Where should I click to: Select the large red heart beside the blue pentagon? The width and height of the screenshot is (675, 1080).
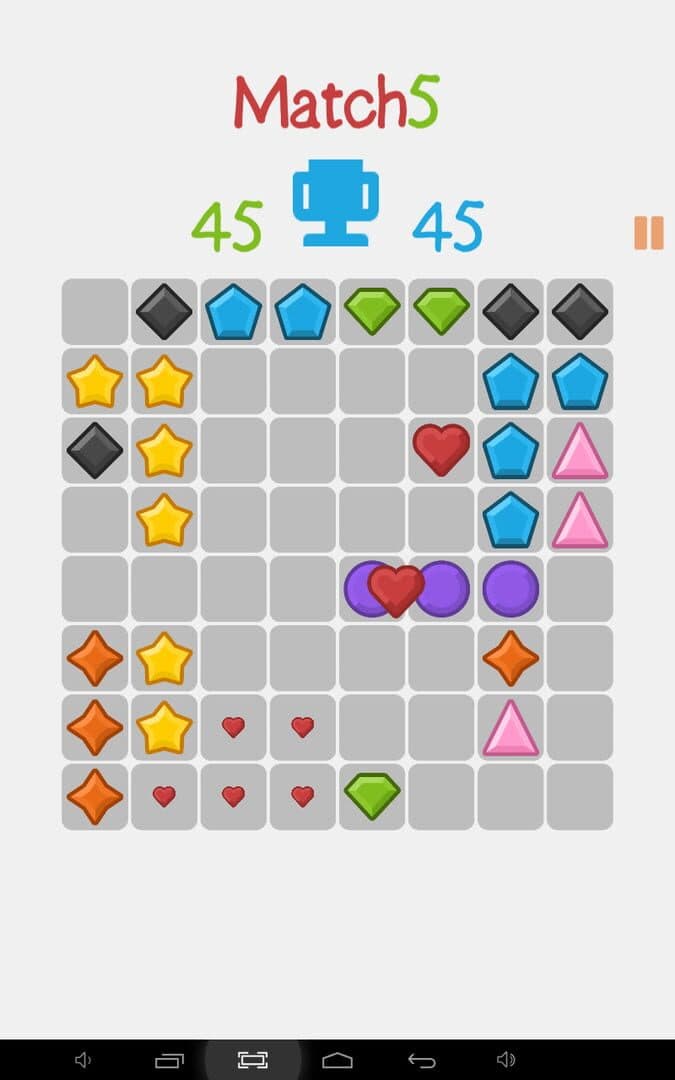pos(441,449)
